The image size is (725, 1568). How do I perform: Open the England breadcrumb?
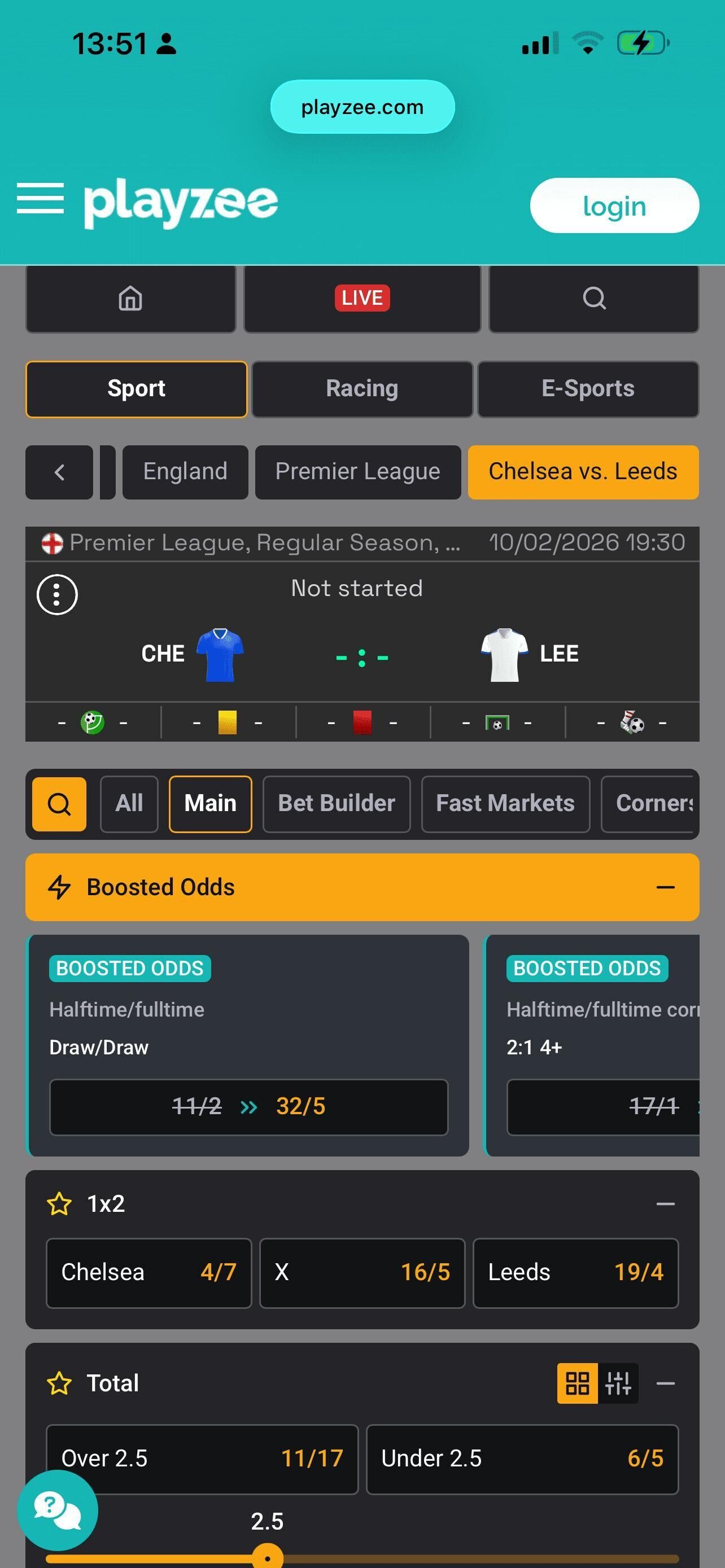click(185, 472)
